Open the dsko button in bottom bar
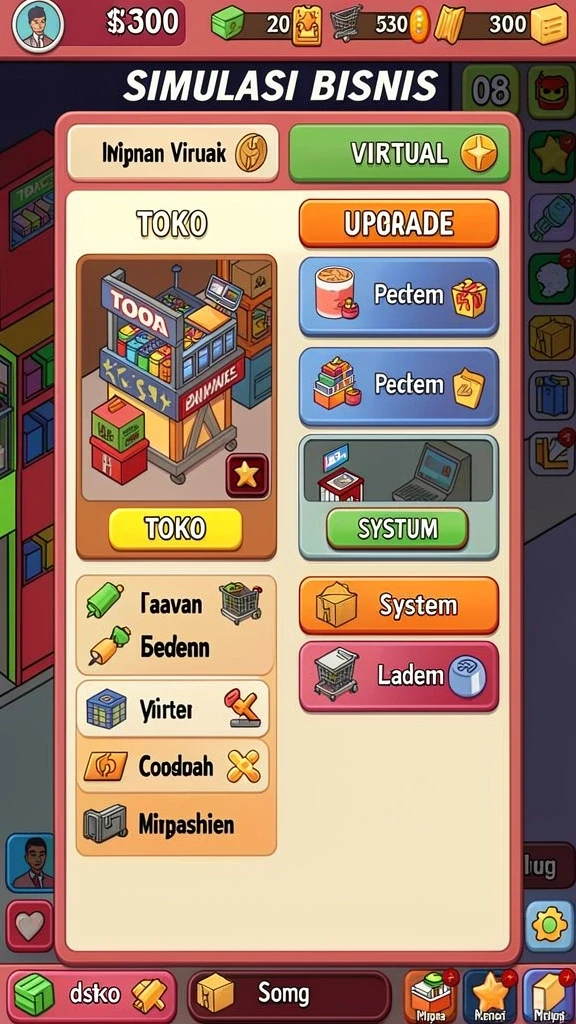This screenshot has width=576, height=1024. tap(91, 995)
